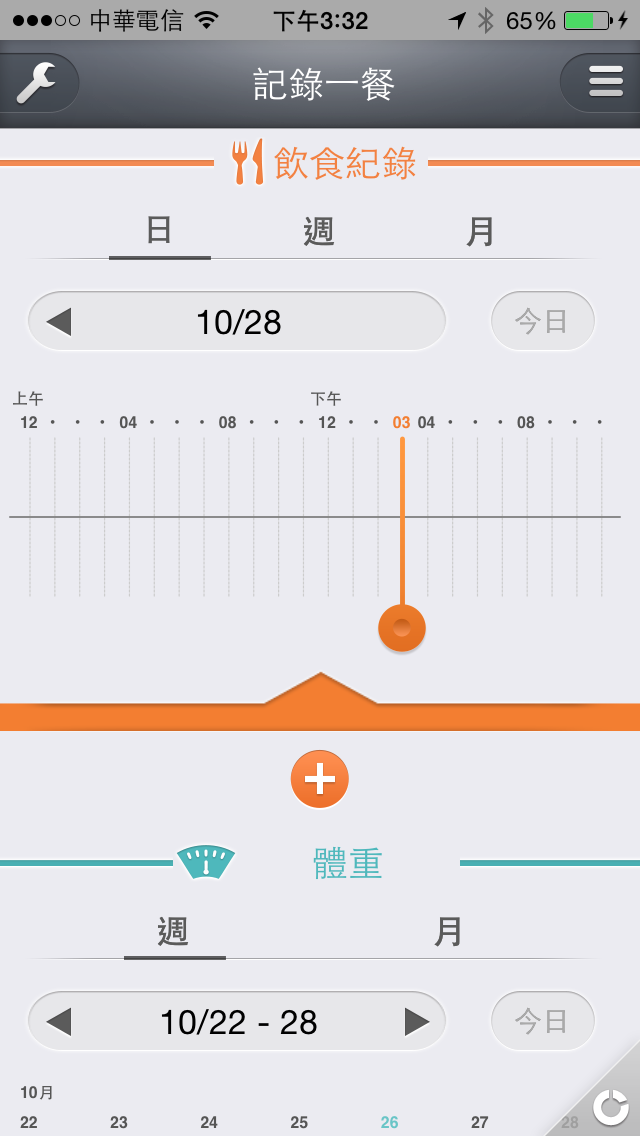
Task: Open the wrench settings icon
Action: pos(38,83)
